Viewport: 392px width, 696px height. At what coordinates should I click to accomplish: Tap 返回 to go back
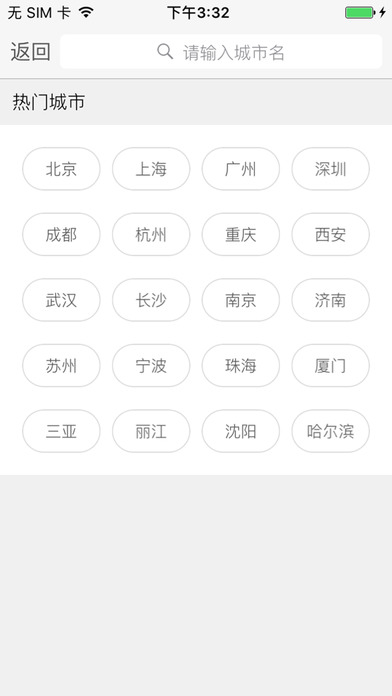tap(30, 52)
